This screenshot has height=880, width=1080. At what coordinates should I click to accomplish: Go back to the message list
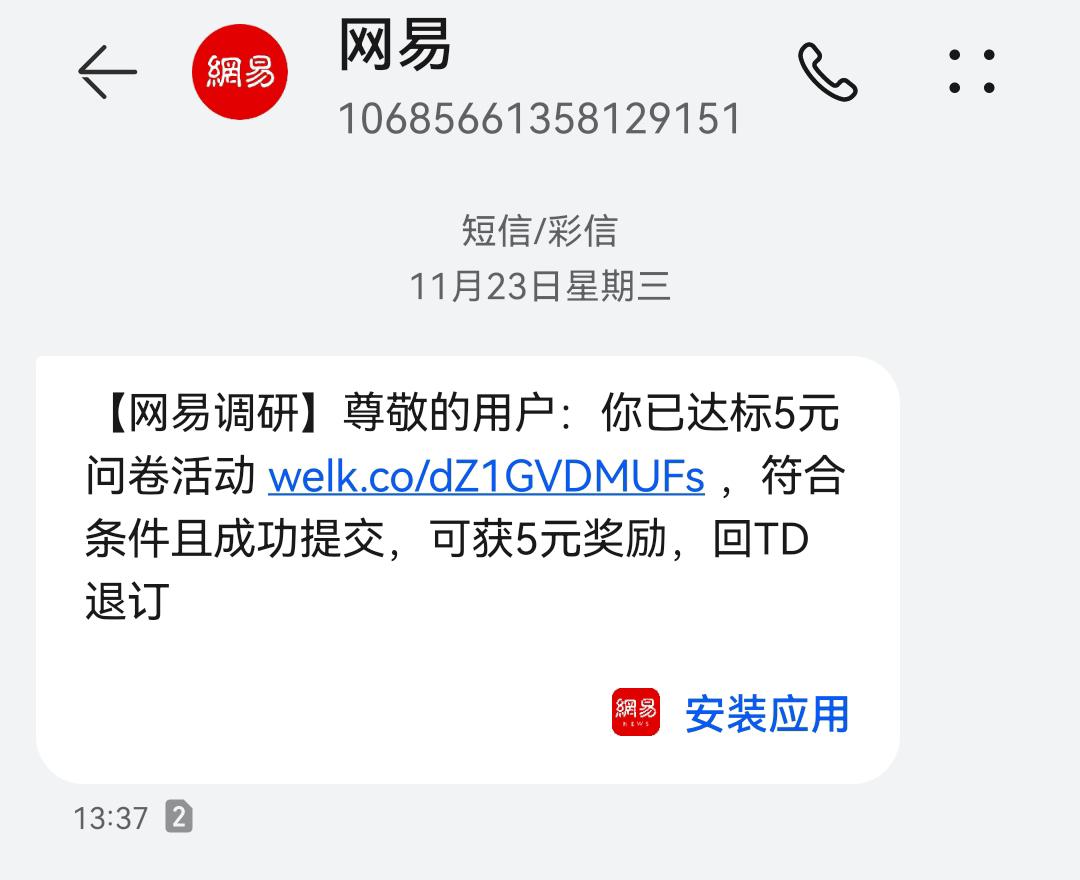[107, 72]
